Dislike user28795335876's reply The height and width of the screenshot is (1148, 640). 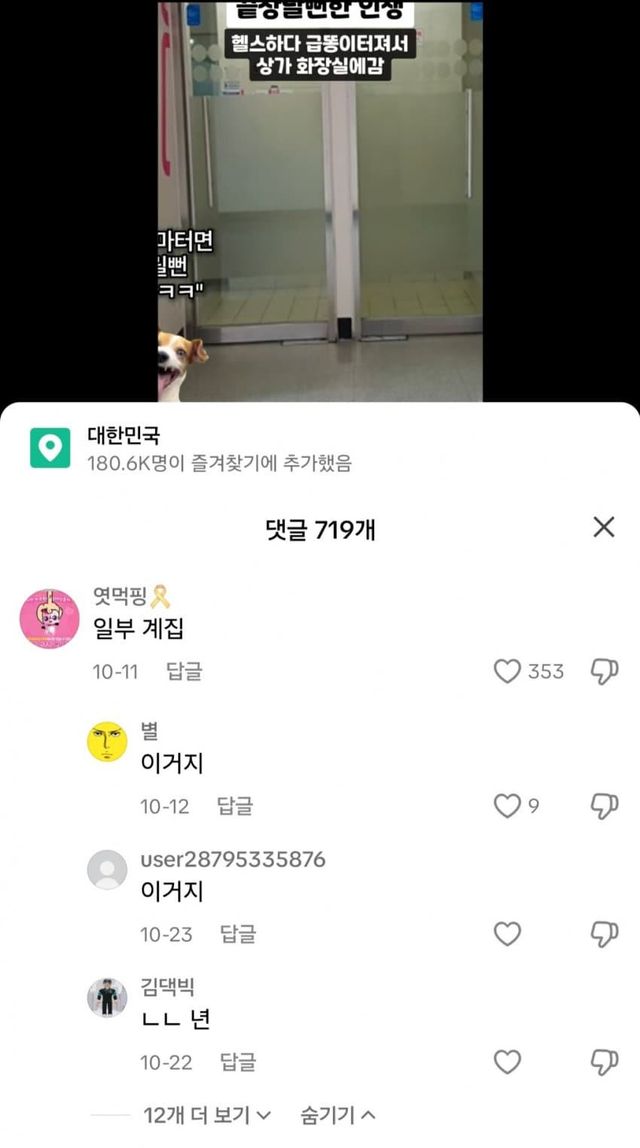tap(604, 934)
